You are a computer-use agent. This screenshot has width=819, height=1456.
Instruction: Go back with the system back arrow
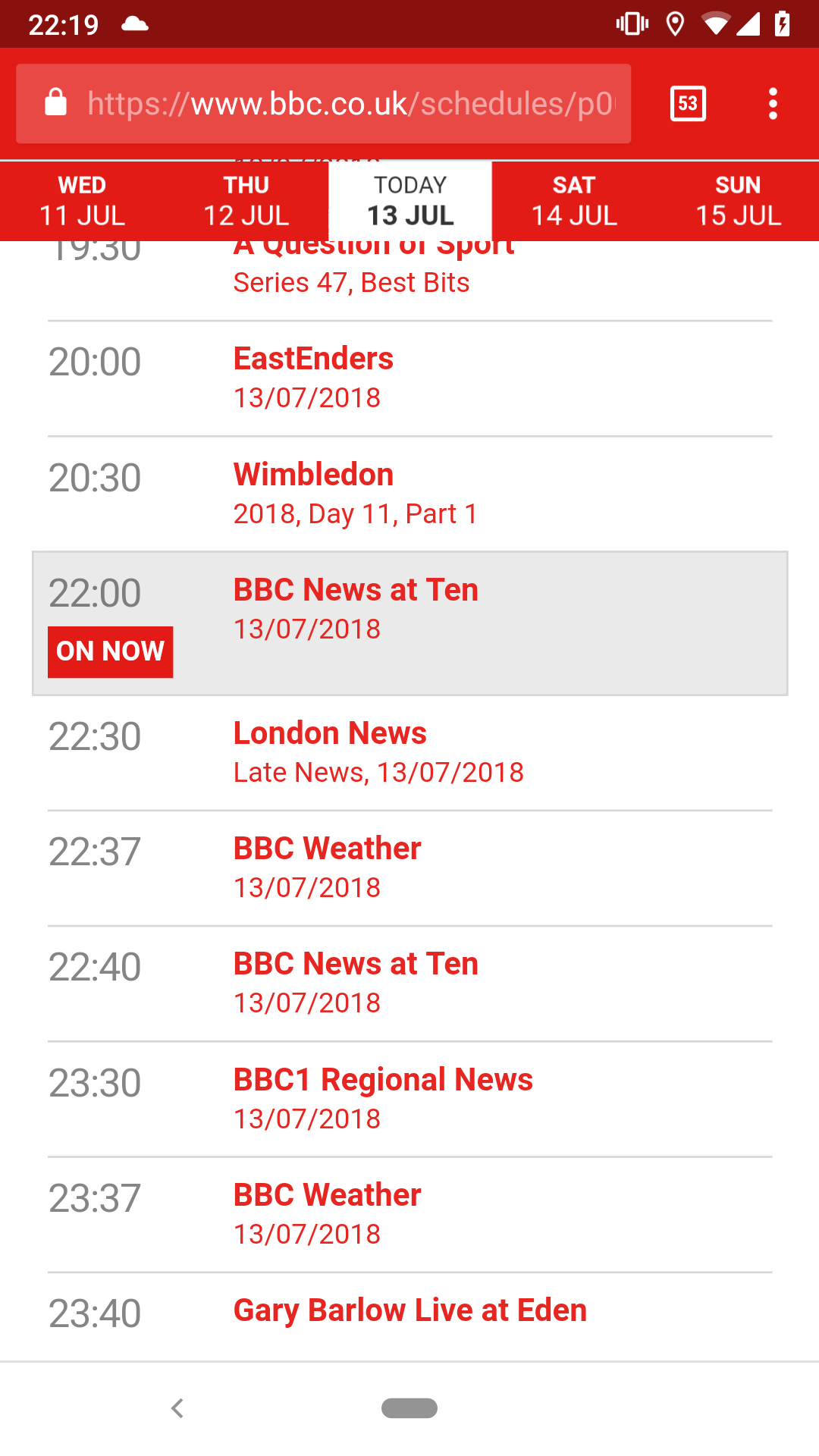177,1408
